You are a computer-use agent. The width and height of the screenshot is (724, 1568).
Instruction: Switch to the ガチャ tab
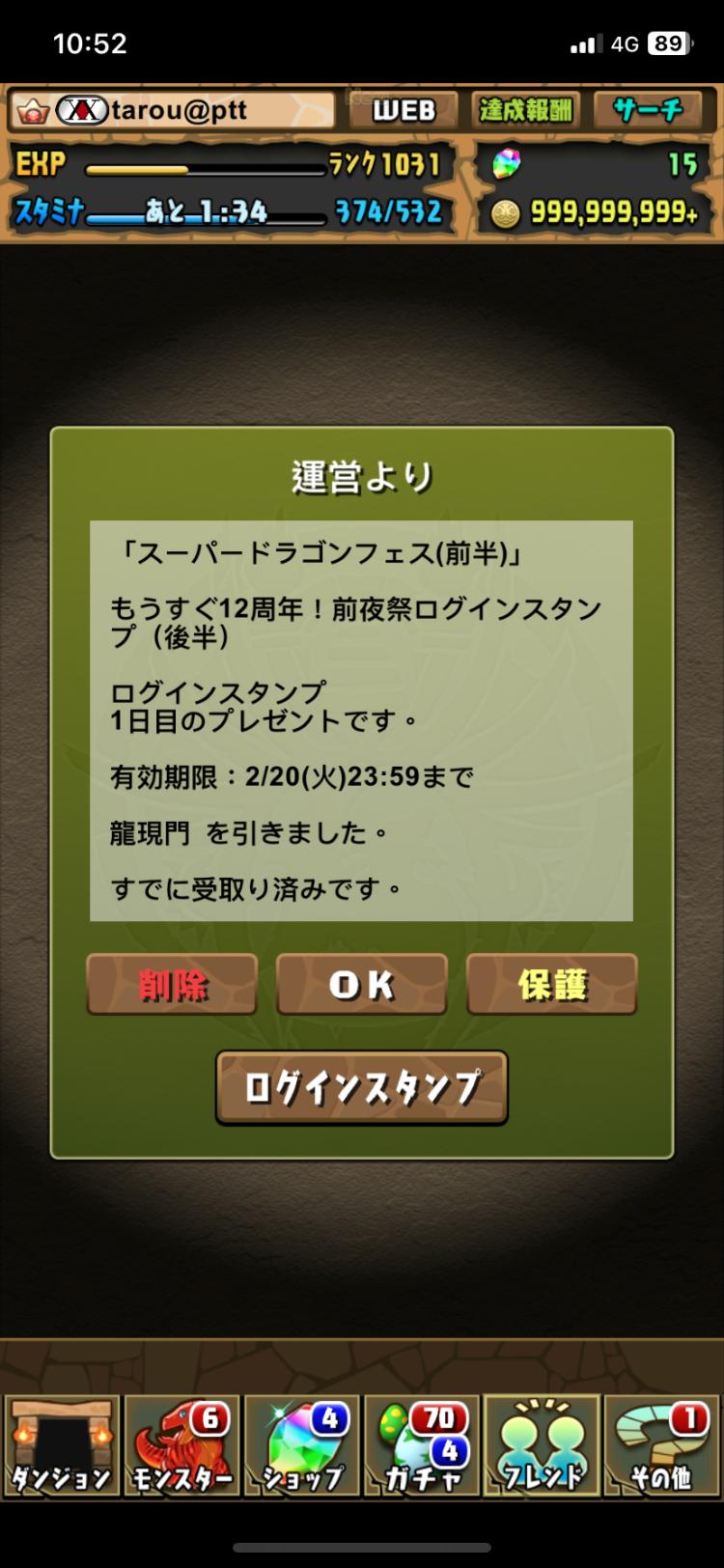click(421, 1445)
